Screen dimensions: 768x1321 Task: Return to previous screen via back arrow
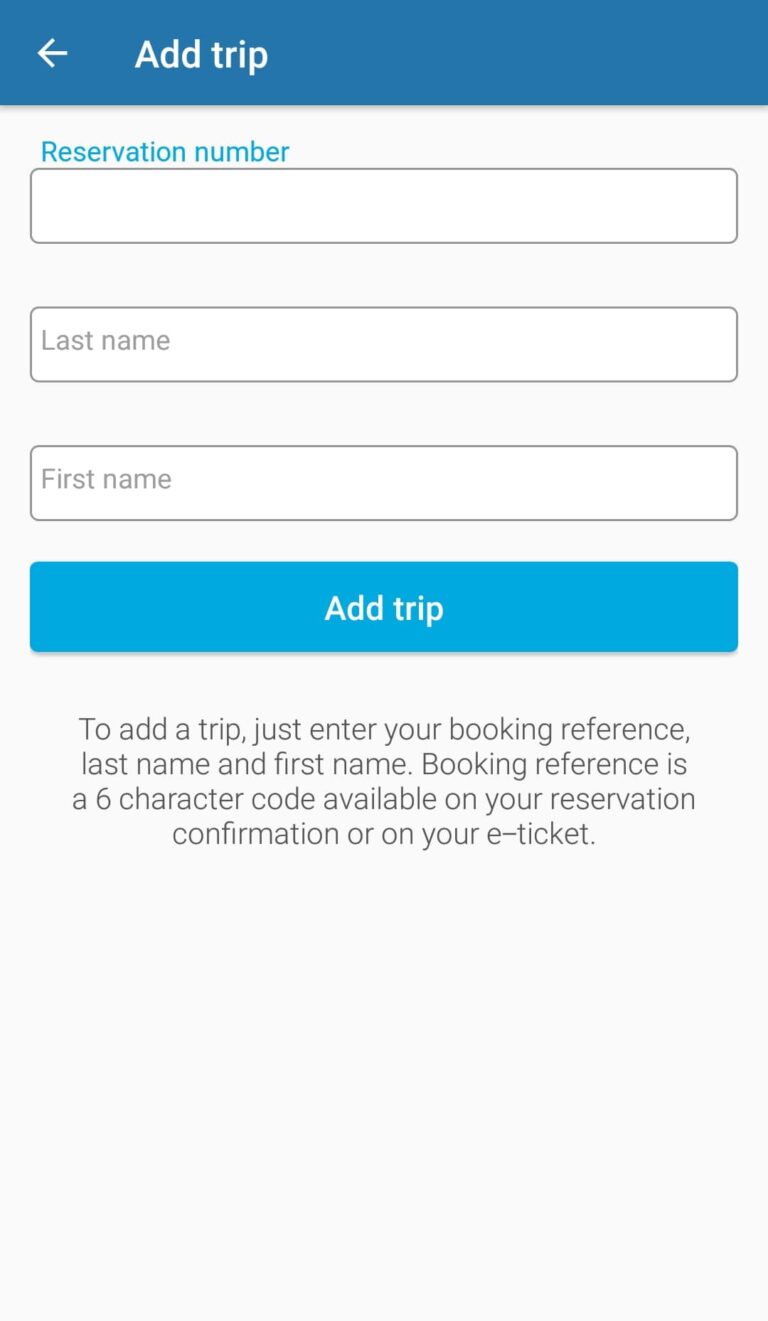coord(51,53)
